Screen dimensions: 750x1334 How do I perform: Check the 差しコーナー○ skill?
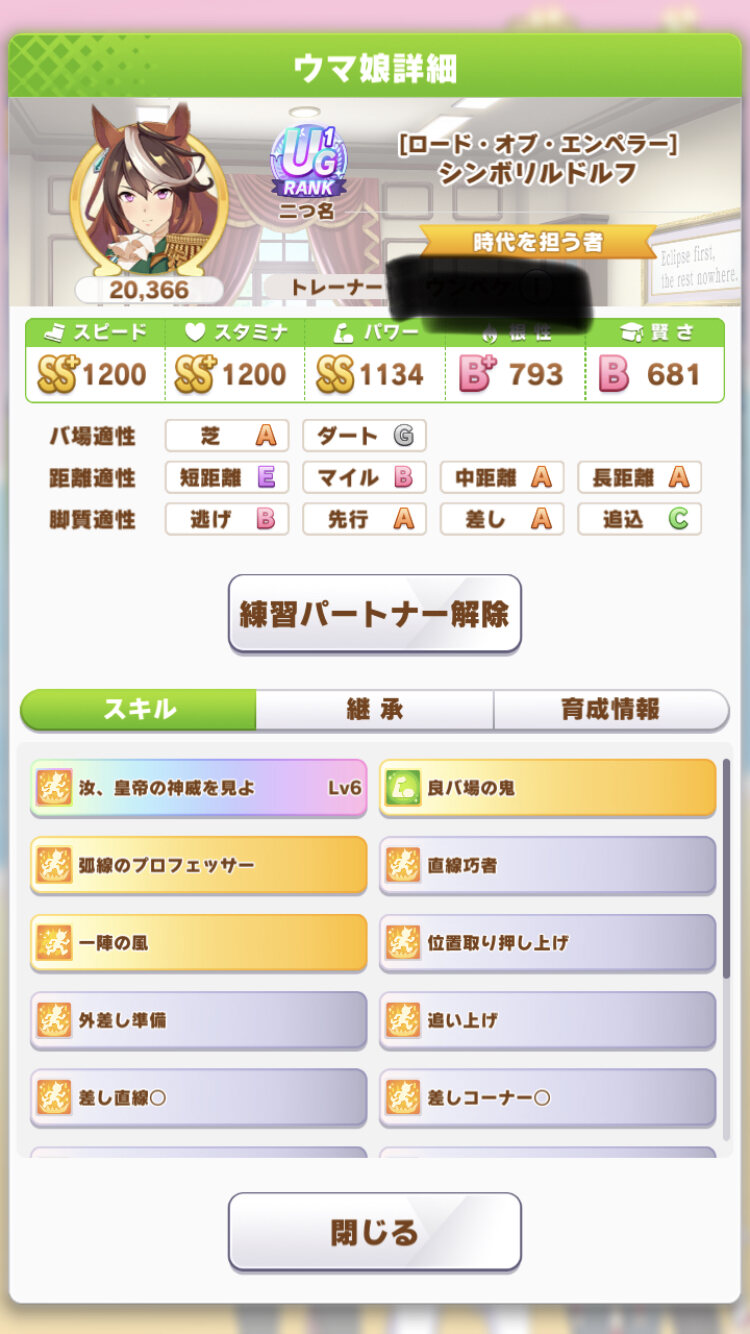coord(547,1097)
